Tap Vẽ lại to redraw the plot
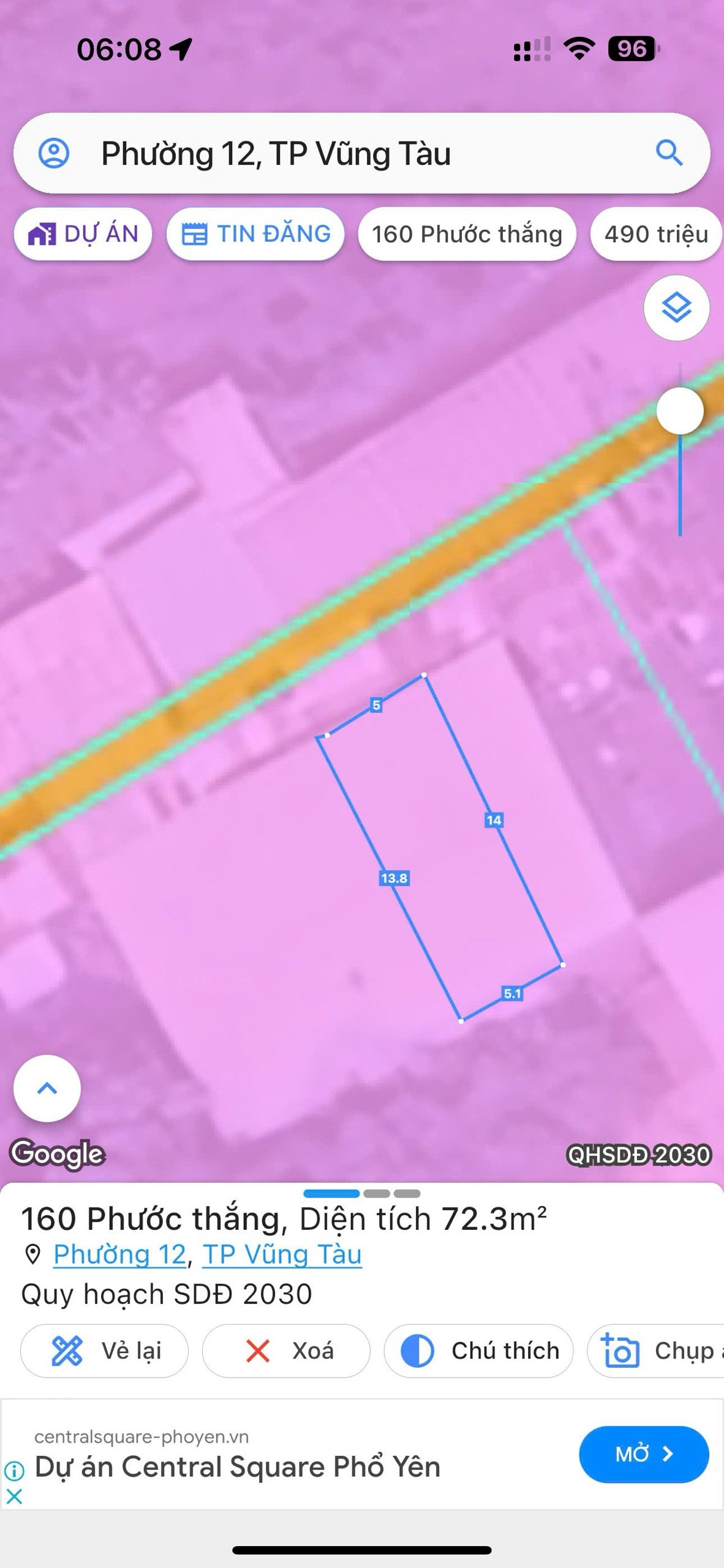This screenshot has width=724, height=1568. click(x=105, y=1351)
